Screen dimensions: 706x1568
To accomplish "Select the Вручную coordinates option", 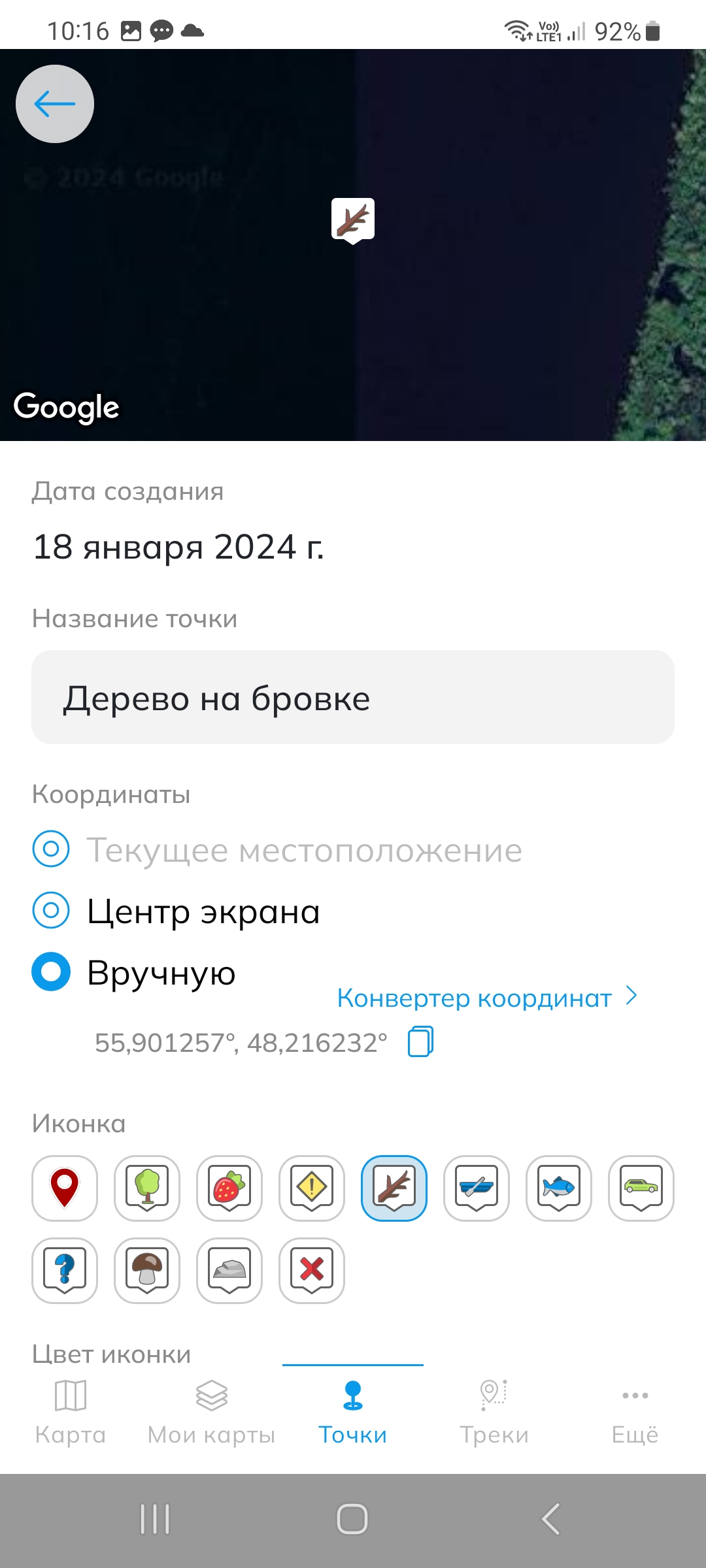I will (51, 972).
